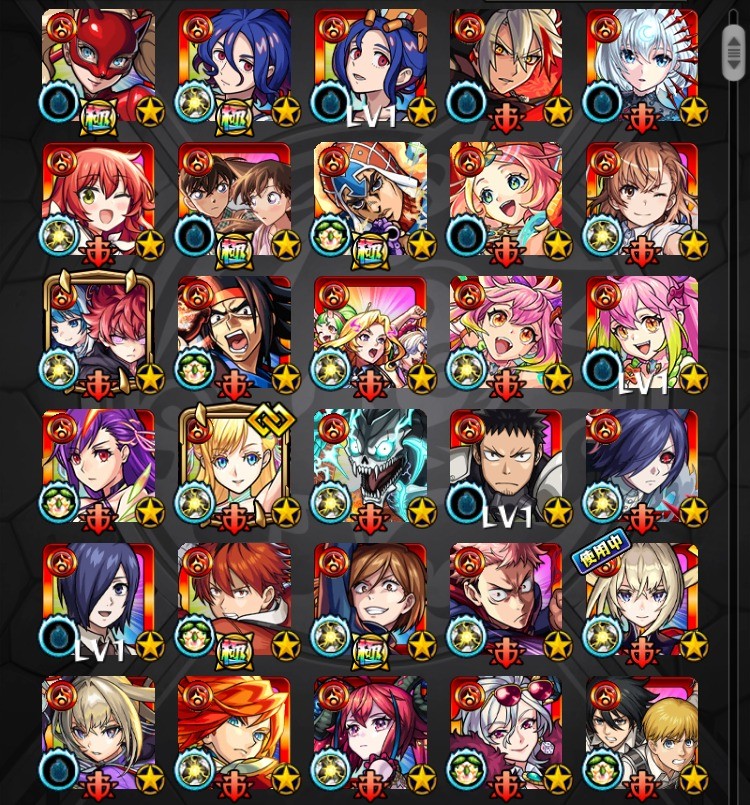Choose the red-haired winking girl tile
The height and width of the screenshot is (805, 750).
(98, 199)
